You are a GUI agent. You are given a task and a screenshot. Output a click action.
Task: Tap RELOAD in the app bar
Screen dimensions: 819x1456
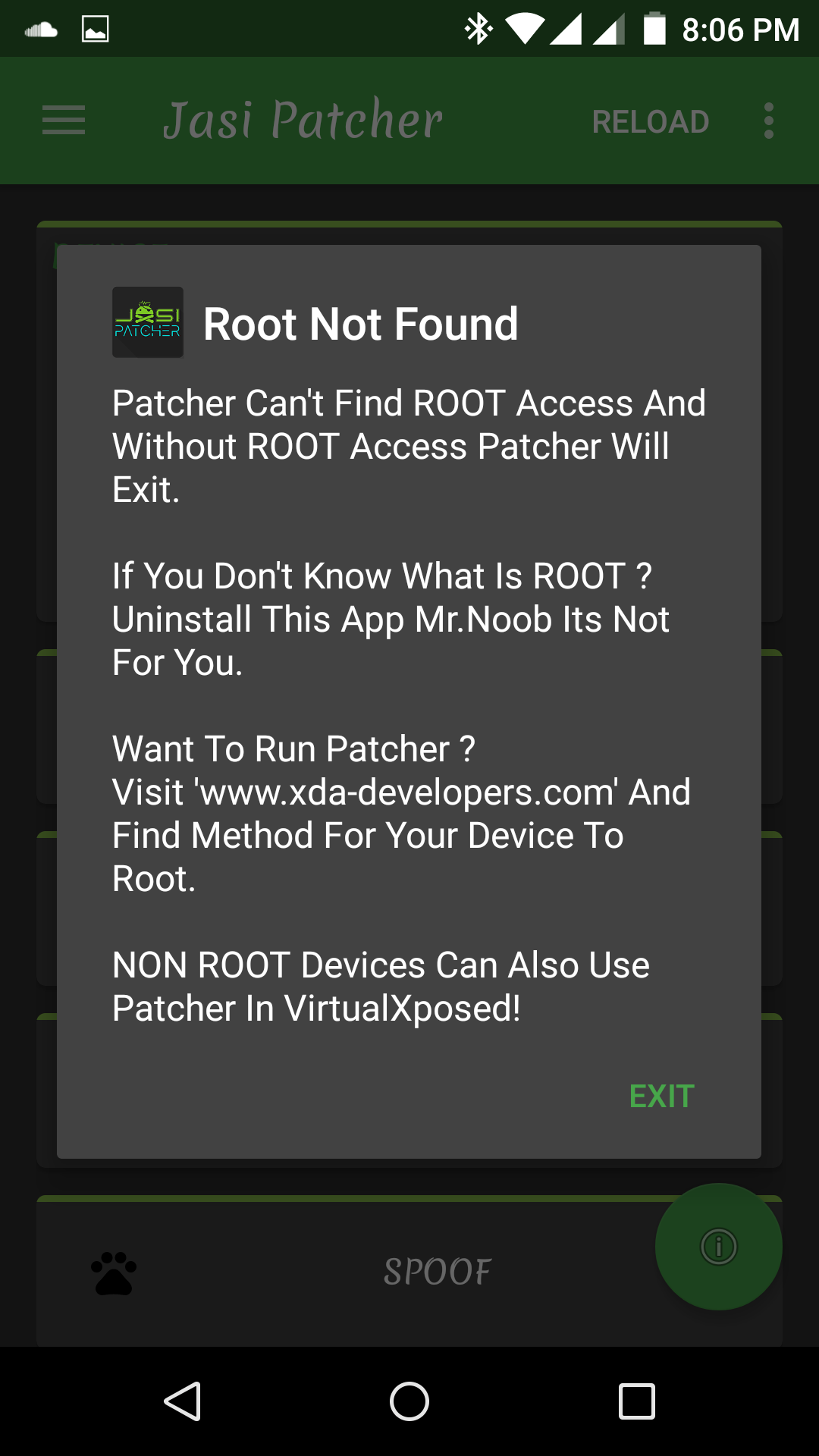(x=650, y=122)
